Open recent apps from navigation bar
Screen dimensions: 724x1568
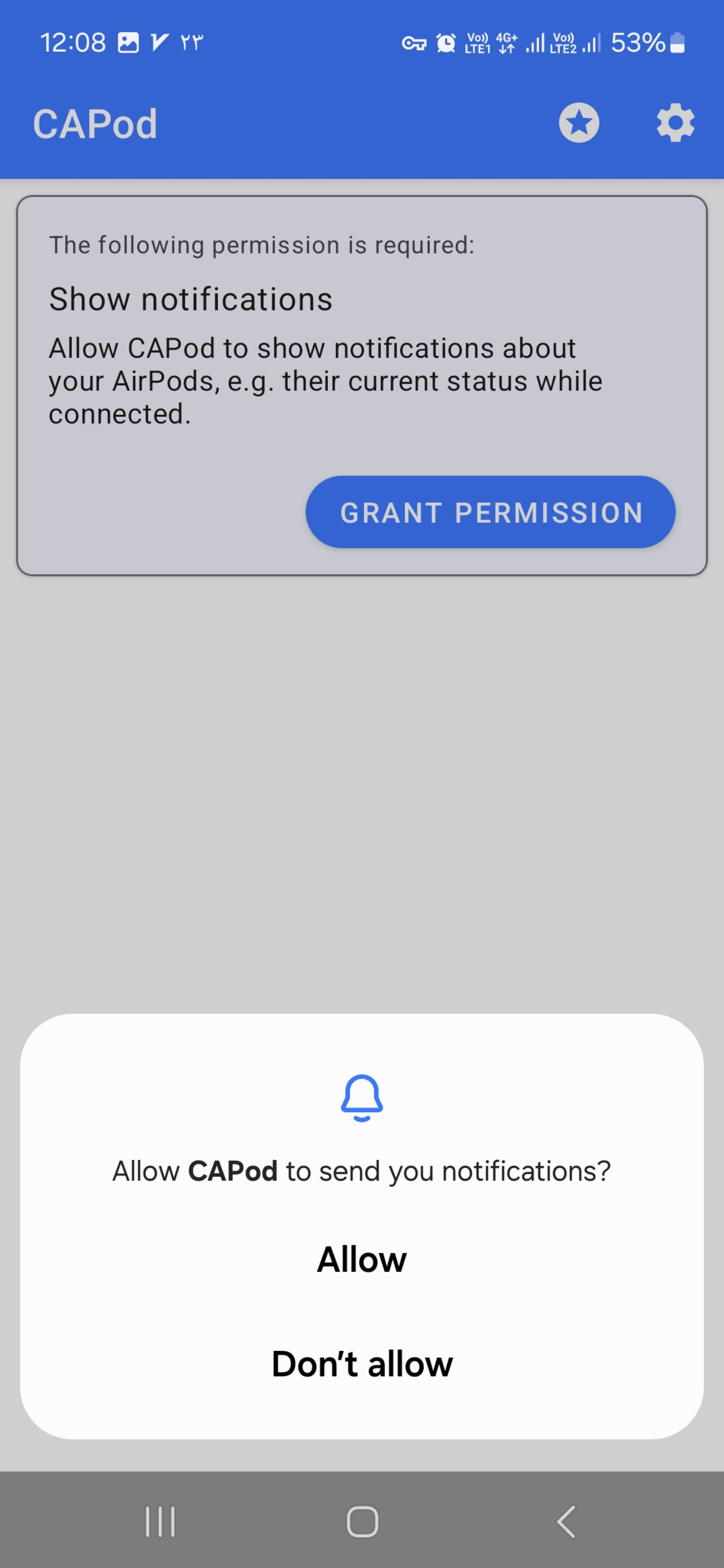[x=160, y=1522]
